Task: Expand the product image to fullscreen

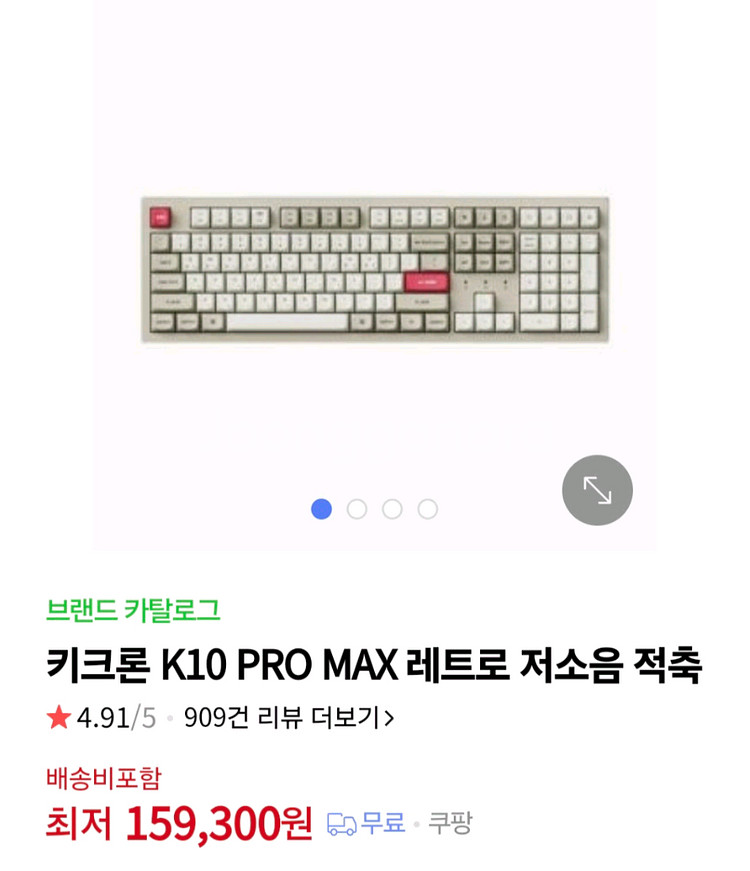Action: tap(597, 490)
